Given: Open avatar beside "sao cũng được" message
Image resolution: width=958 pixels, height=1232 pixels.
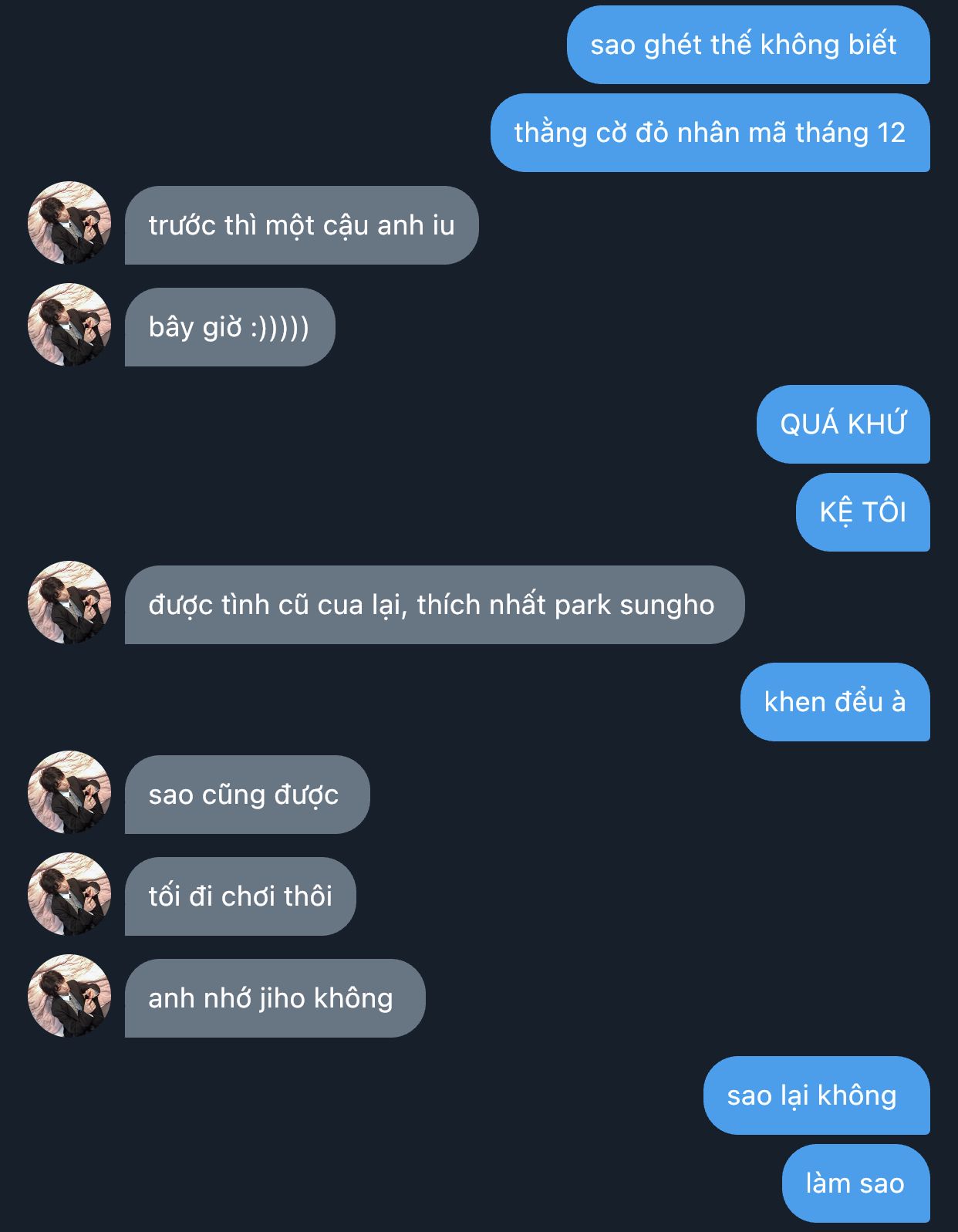Looking at the screenshot, I should point(69,793).
